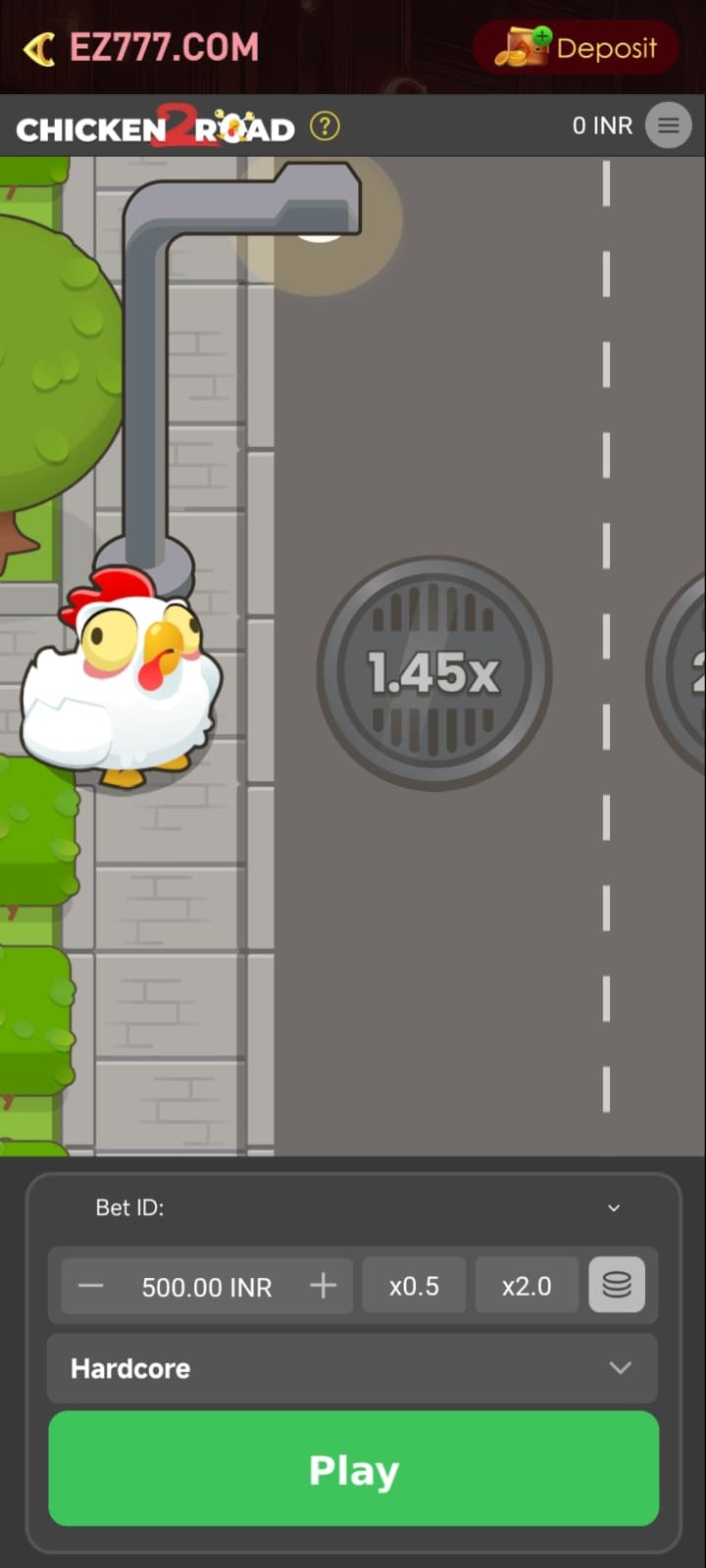
Task: Open the Deposit page
Action: 577,47
